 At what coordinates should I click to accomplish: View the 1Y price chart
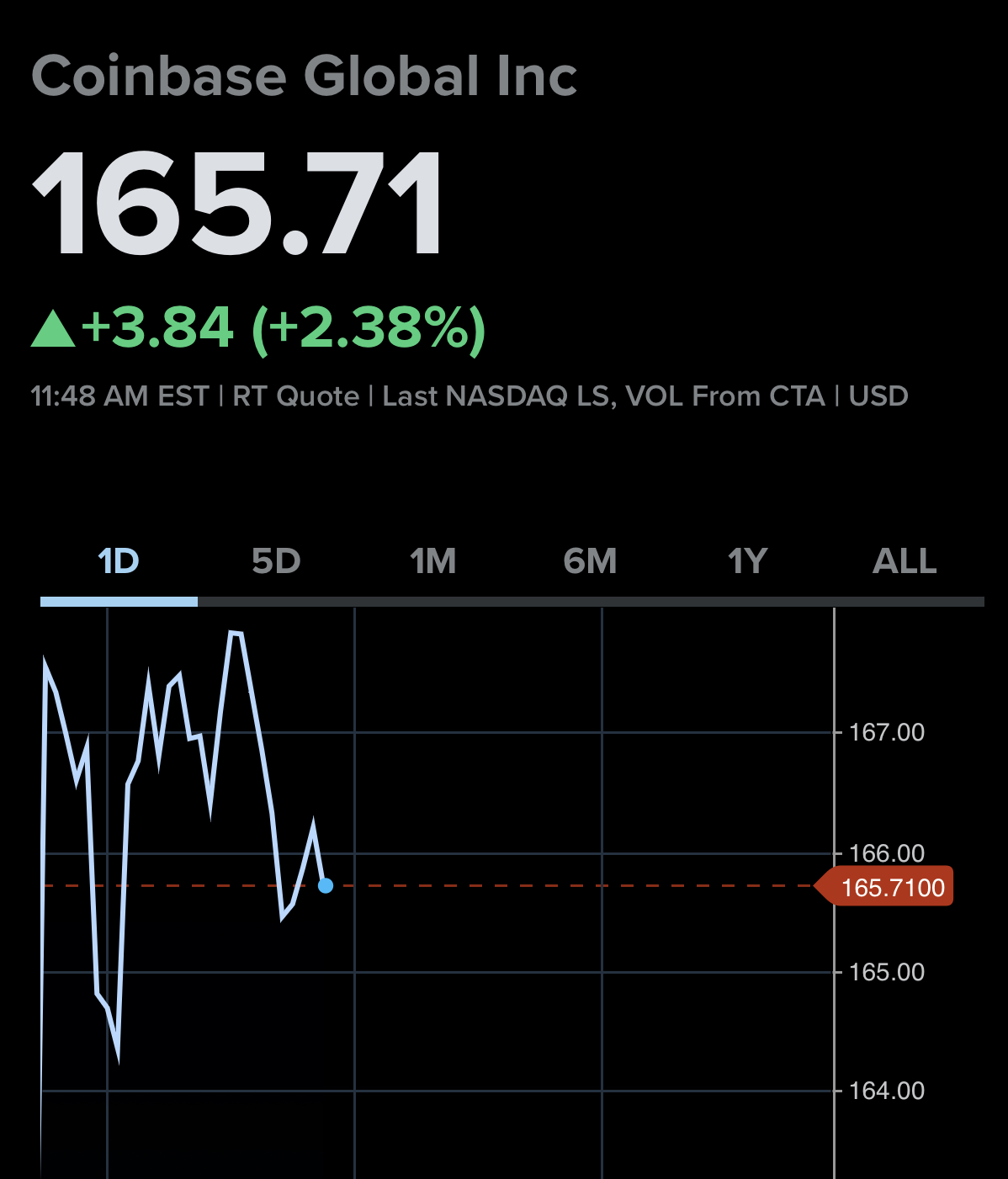[x=747, y=561]
